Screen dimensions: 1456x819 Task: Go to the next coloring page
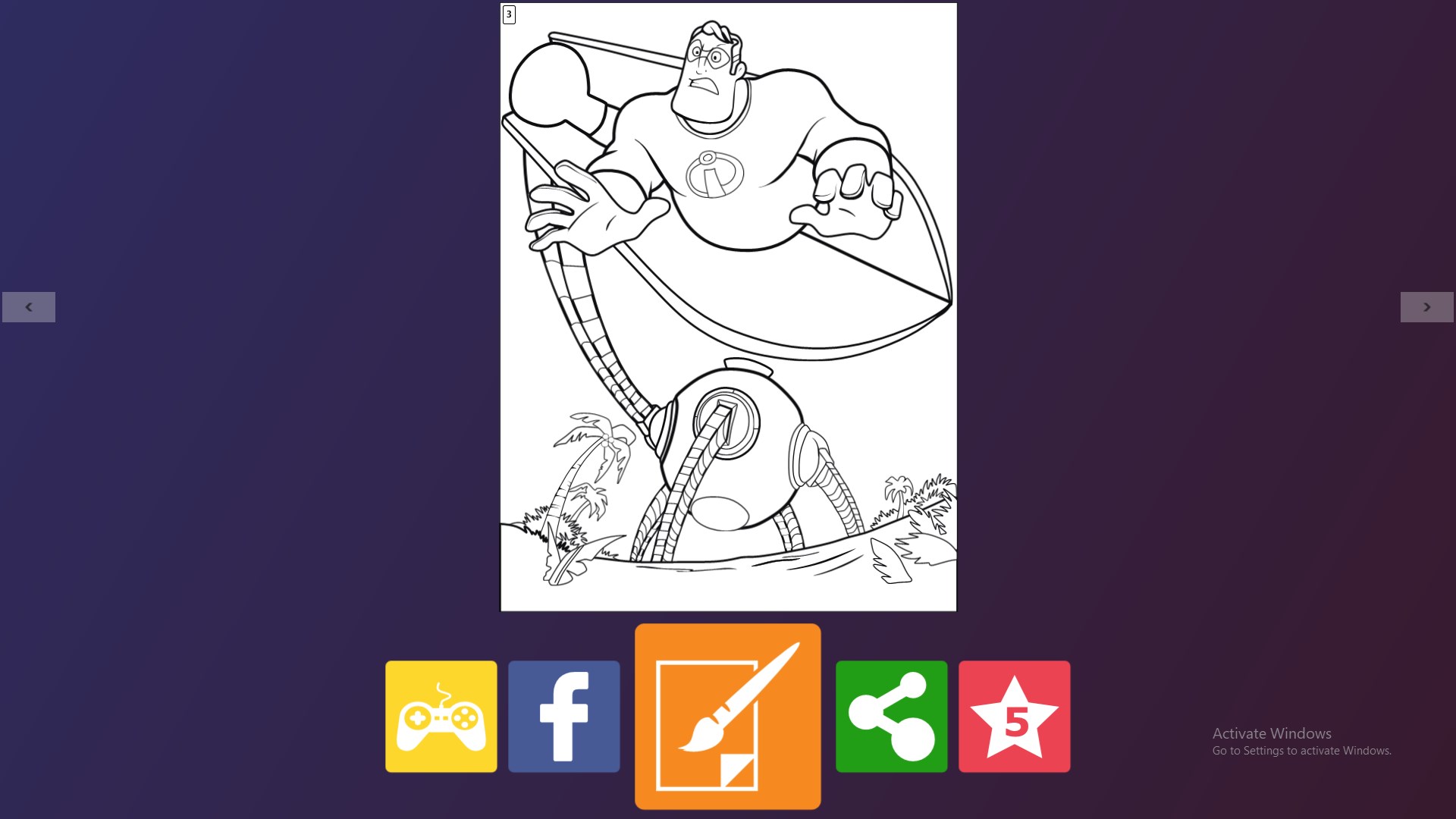1426,307
